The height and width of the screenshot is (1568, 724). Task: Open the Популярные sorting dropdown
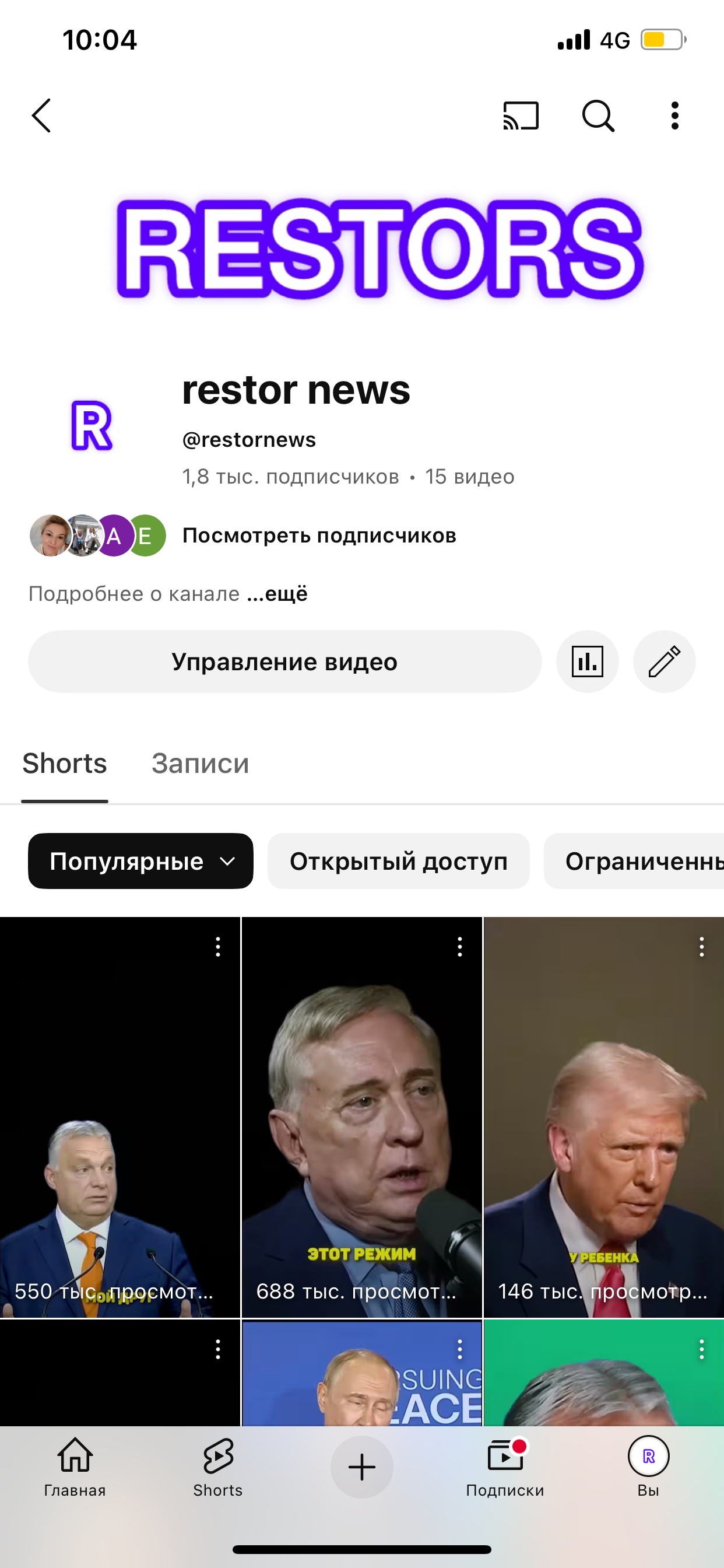coord(140,860)
